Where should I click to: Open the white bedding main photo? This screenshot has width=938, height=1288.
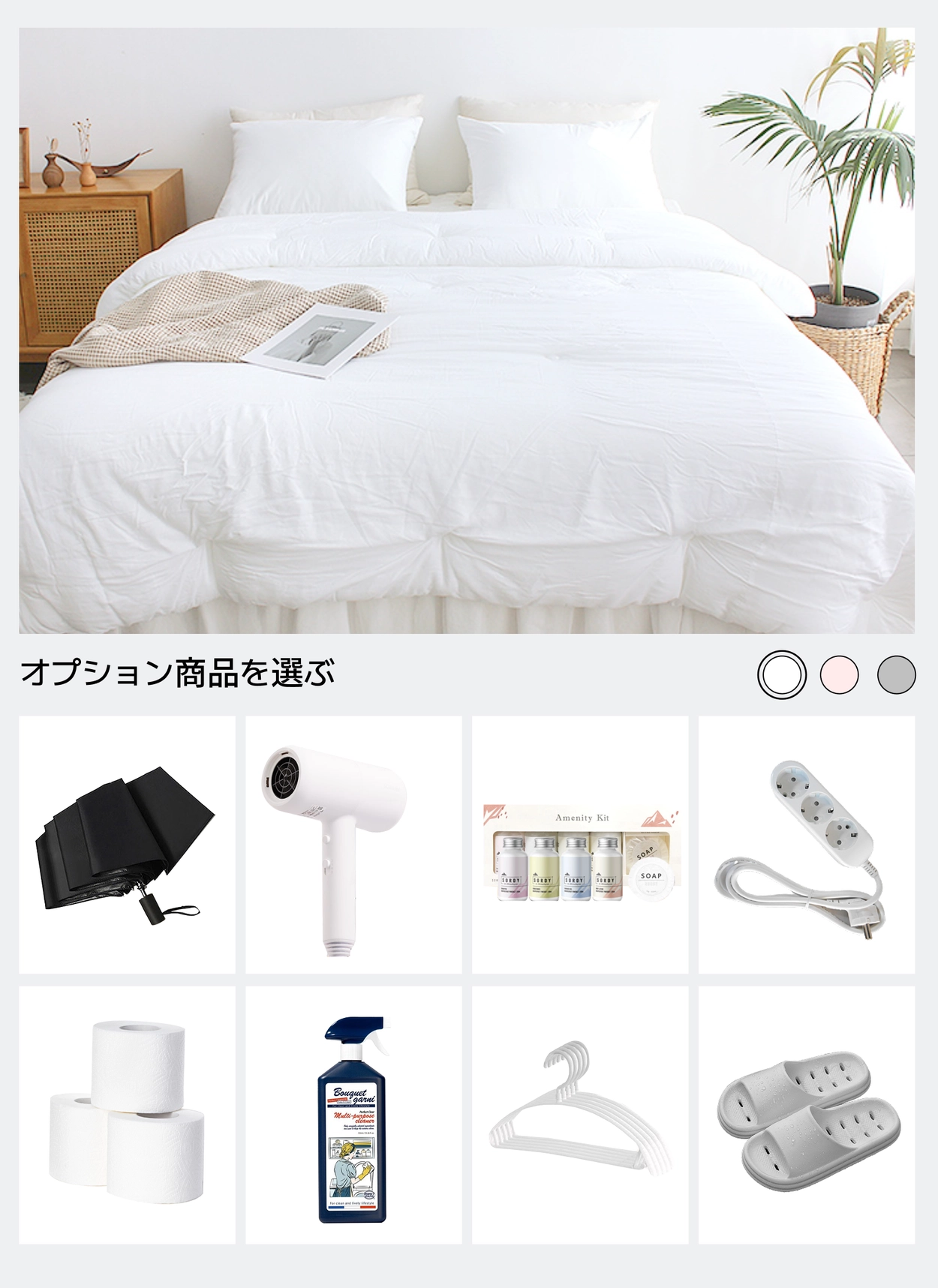(467, 330)
